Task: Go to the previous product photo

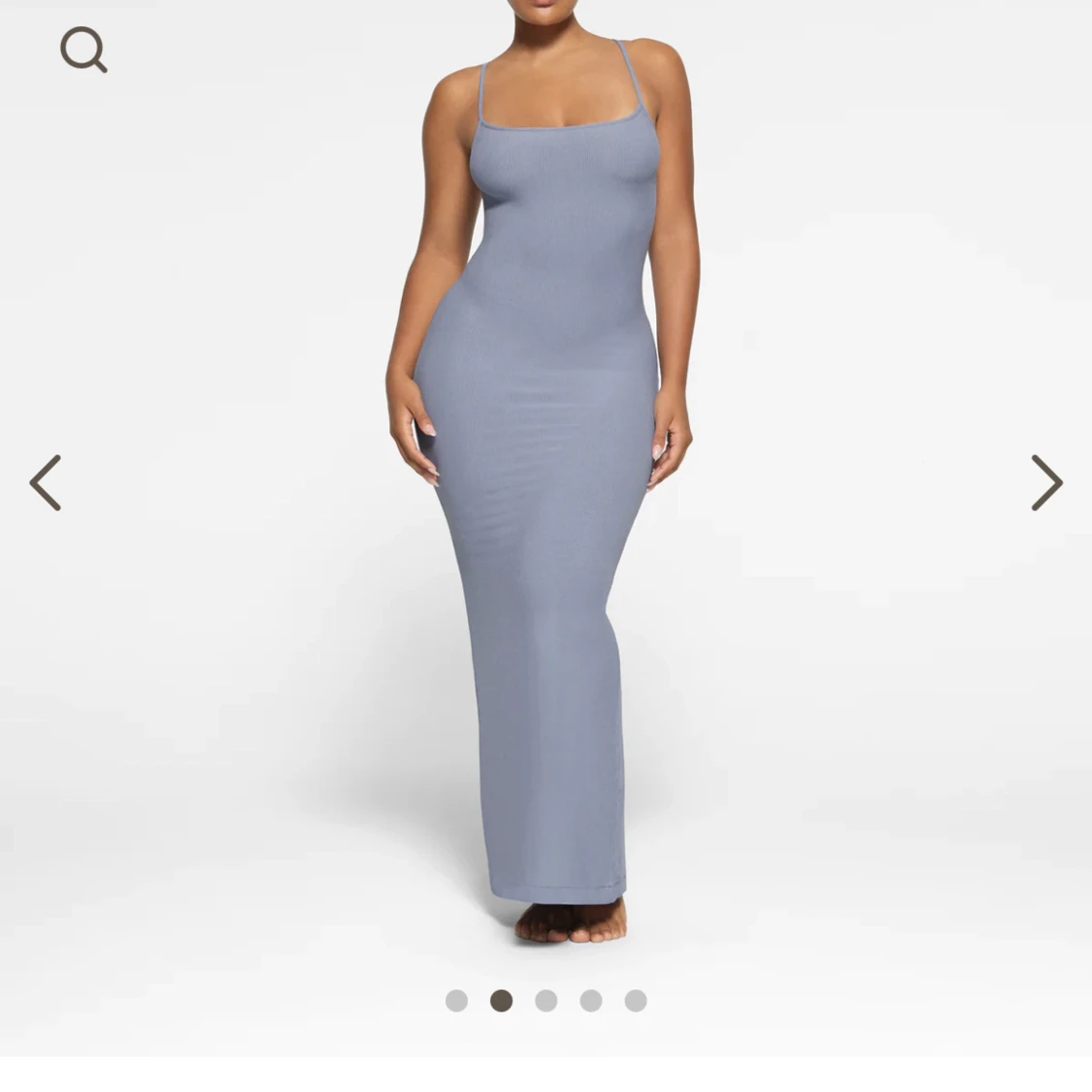Action: coord(46,482)
